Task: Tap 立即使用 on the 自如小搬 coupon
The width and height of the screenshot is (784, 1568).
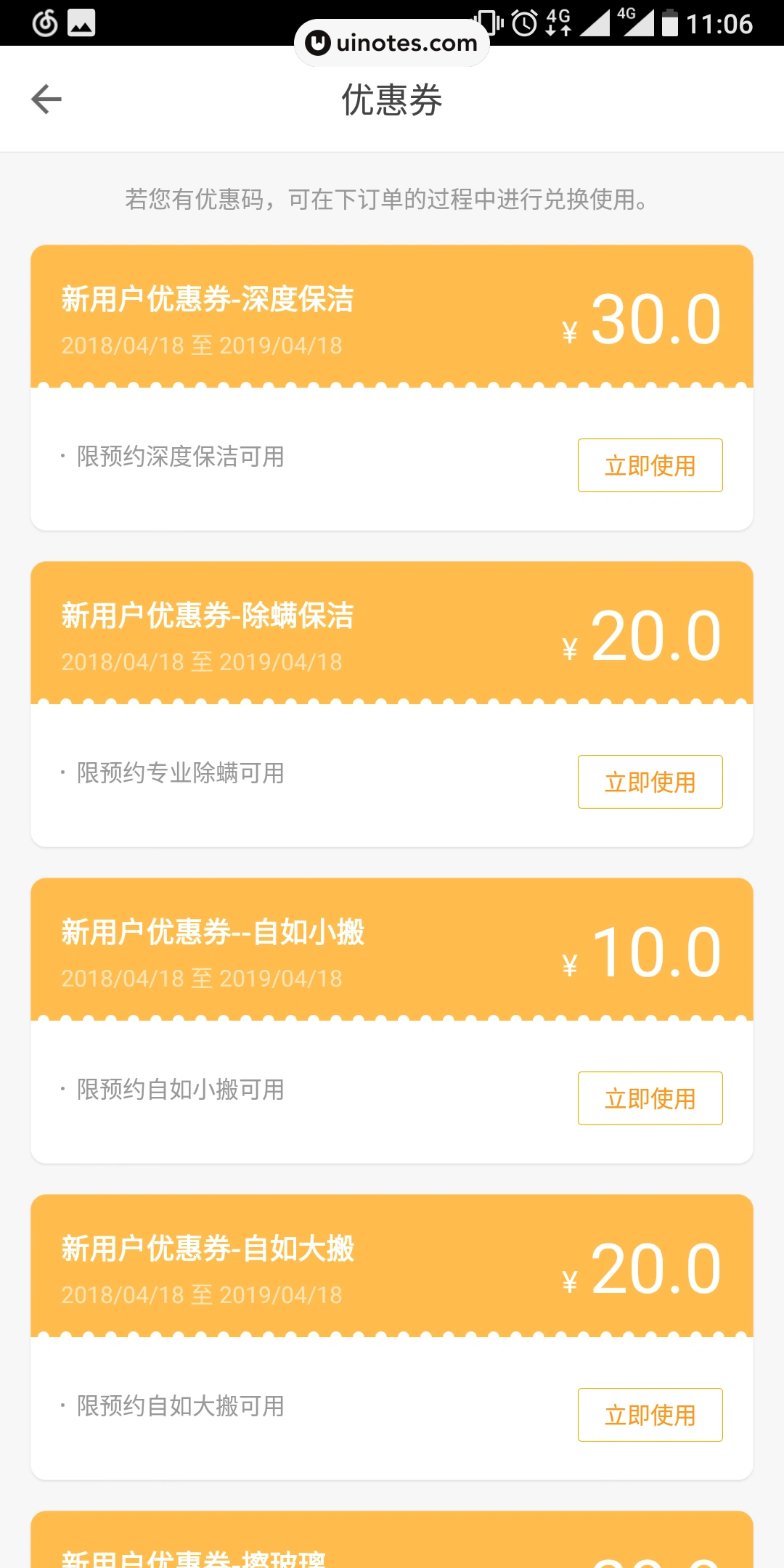Action: pos(650,1098)
